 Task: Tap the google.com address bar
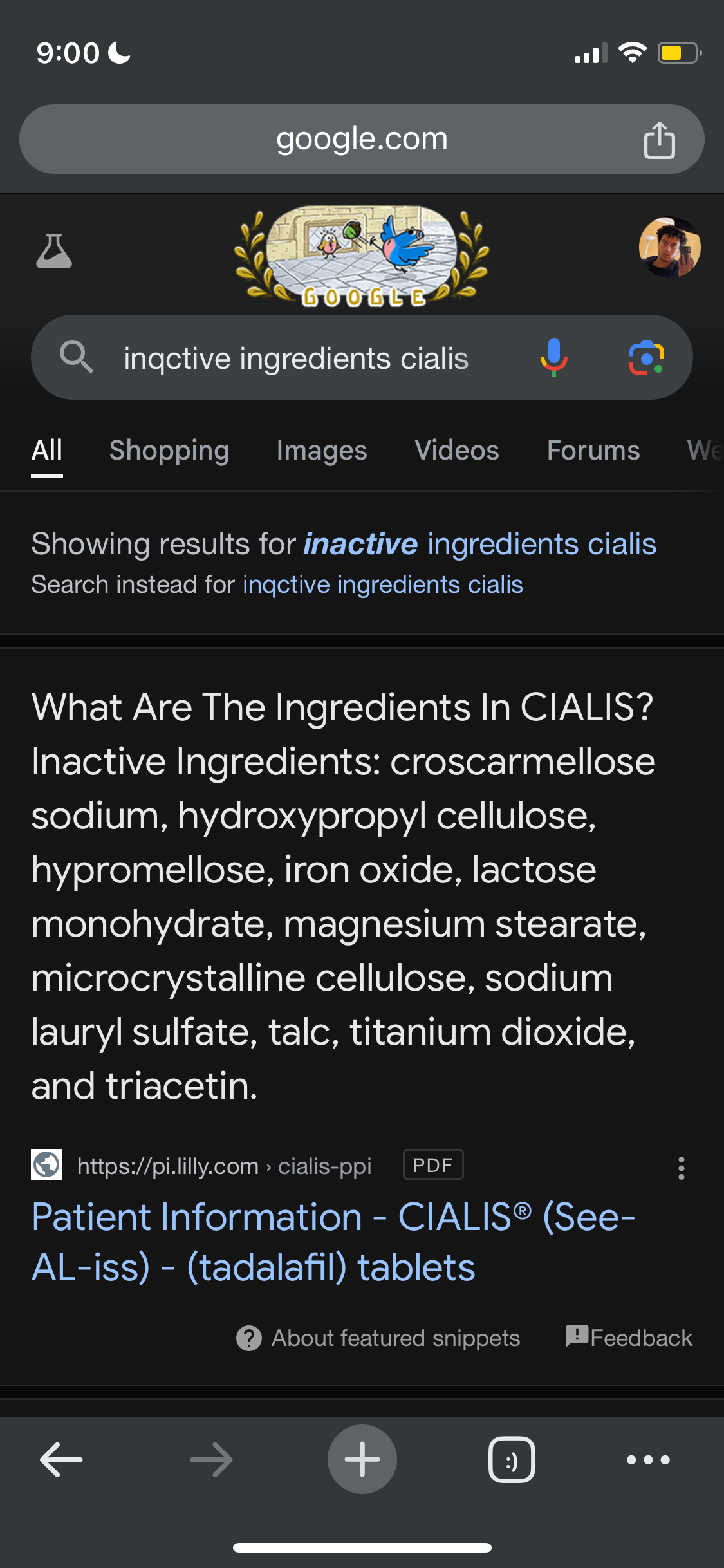click(360, 139)
